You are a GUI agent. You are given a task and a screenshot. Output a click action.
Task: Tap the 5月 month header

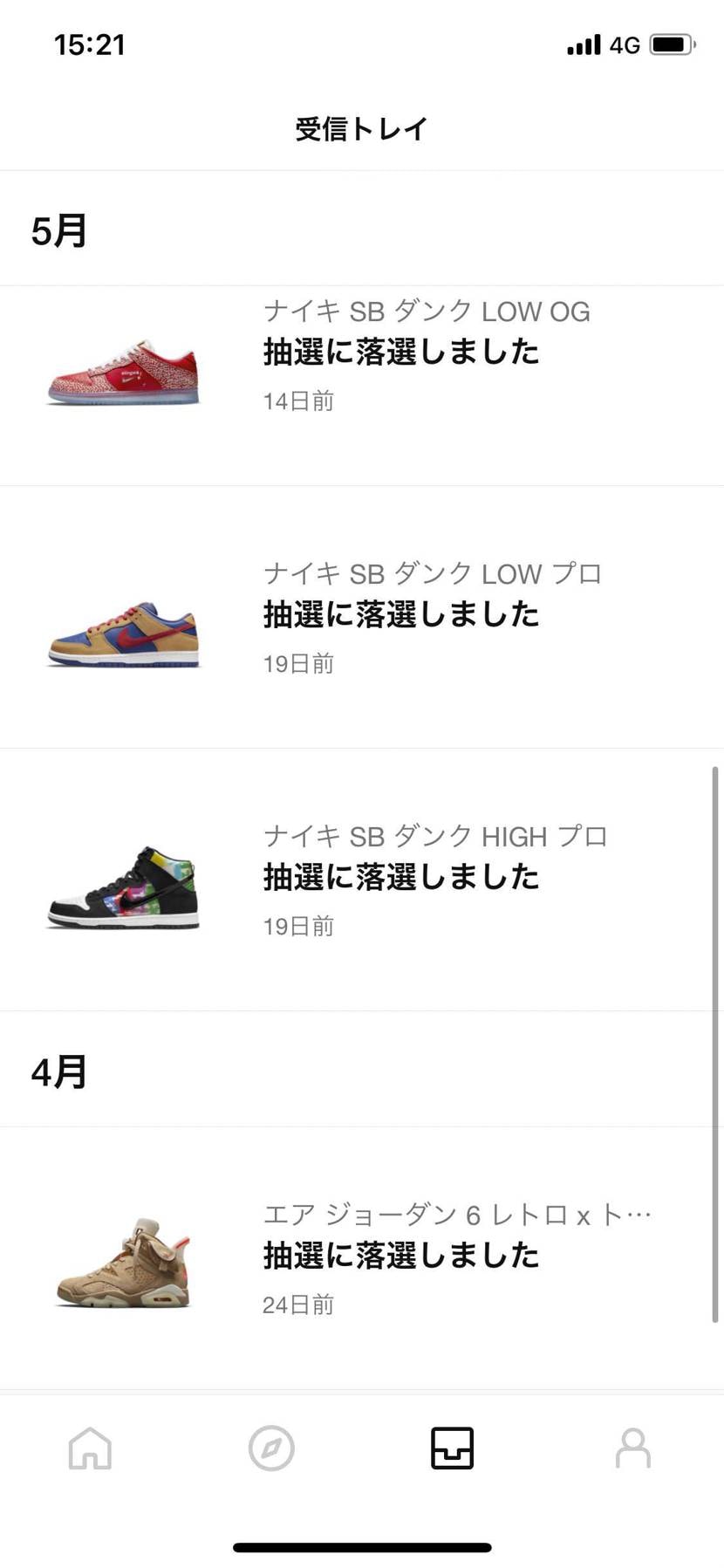tap(58, 229)
